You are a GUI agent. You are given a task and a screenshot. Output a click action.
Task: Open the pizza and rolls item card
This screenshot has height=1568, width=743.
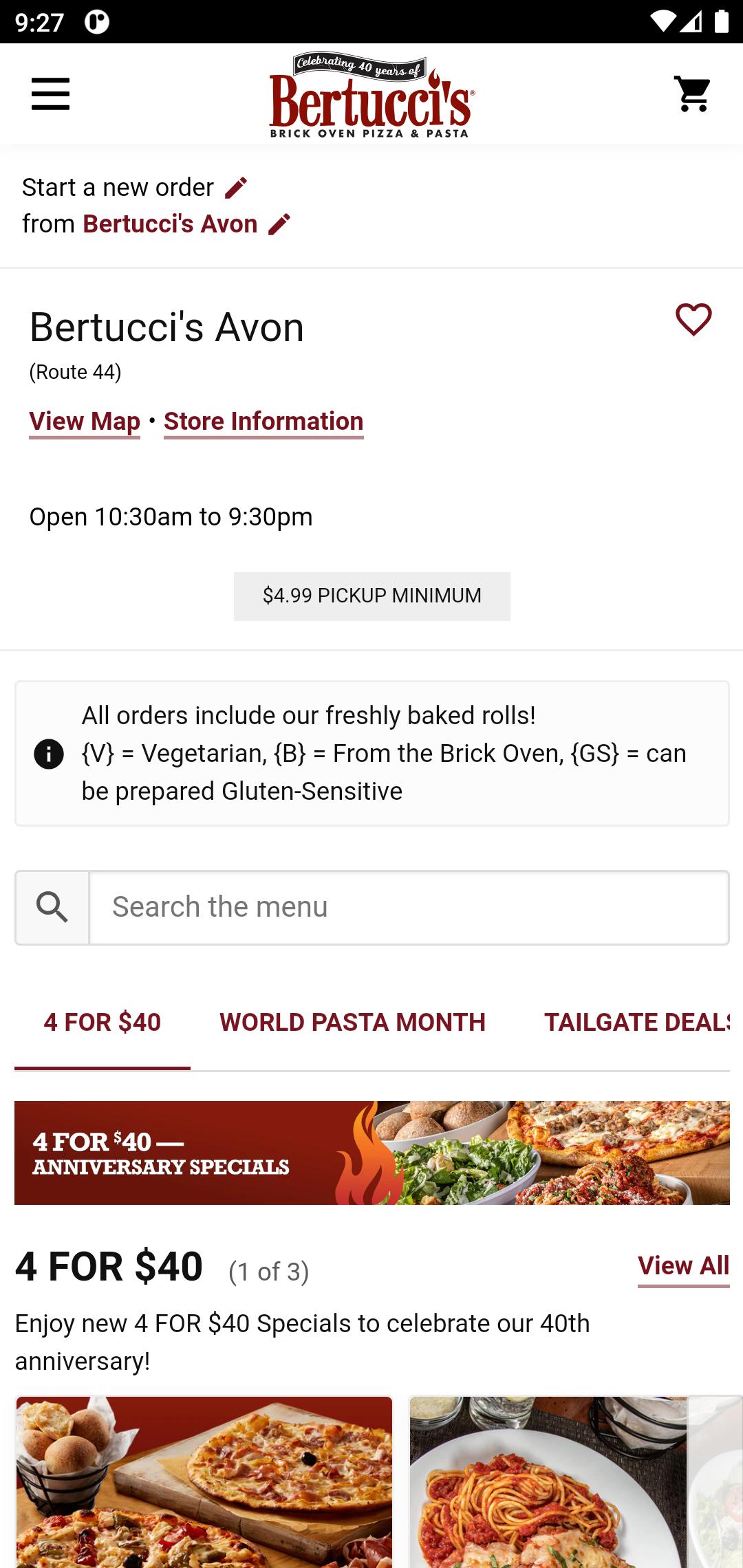(204, 1482)
